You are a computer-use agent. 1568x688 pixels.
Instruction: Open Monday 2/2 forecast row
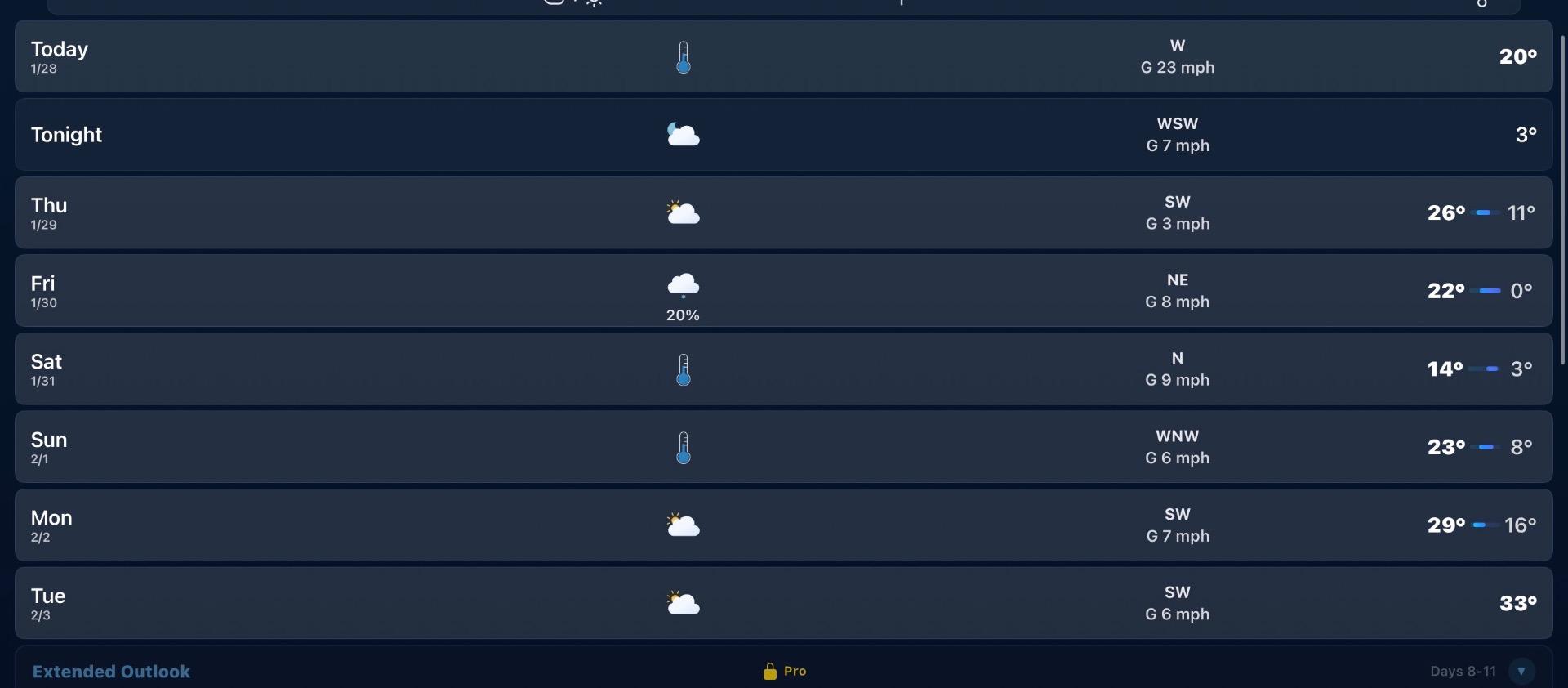pyautogui.click(x=784, y=525)
